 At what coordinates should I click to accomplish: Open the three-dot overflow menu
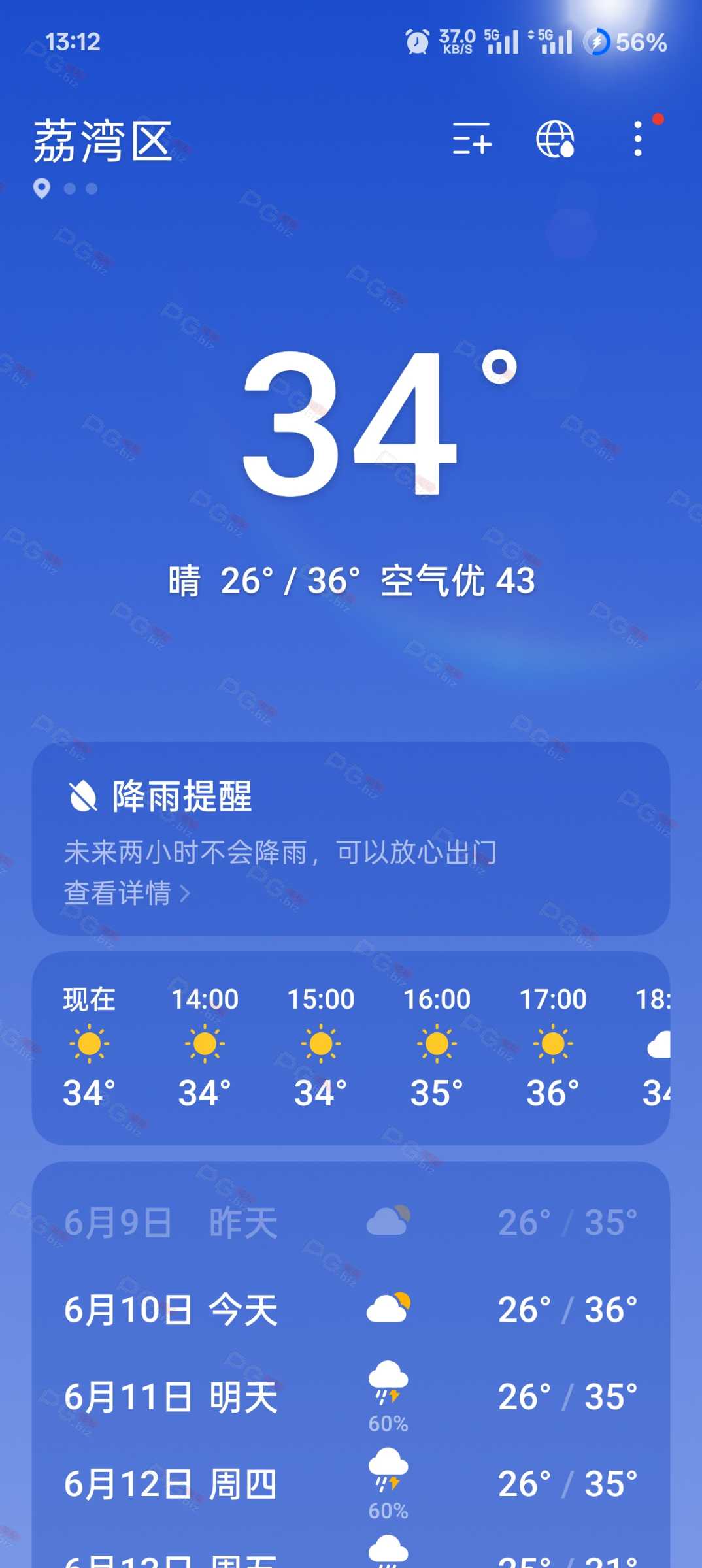(x=638, y=139)
